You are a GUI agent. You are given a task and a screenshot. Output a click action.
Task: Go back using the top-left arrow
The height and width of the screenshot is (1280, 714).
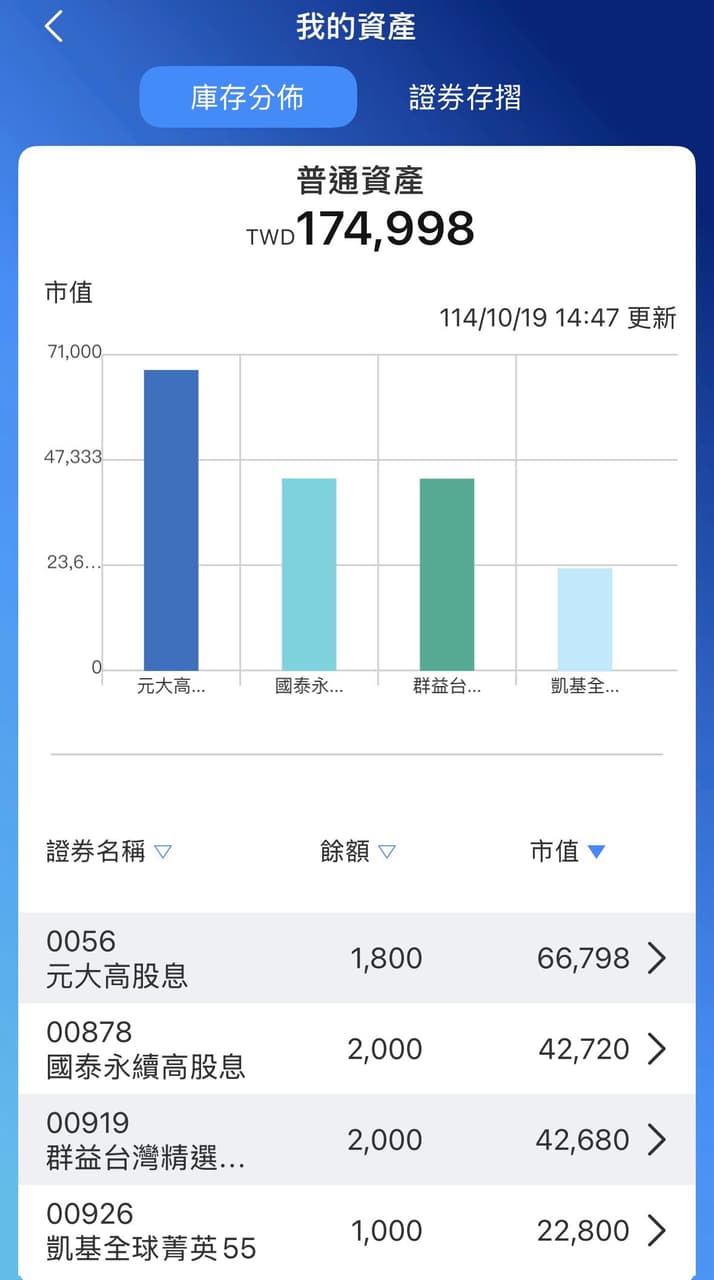(x=54, y=27)
